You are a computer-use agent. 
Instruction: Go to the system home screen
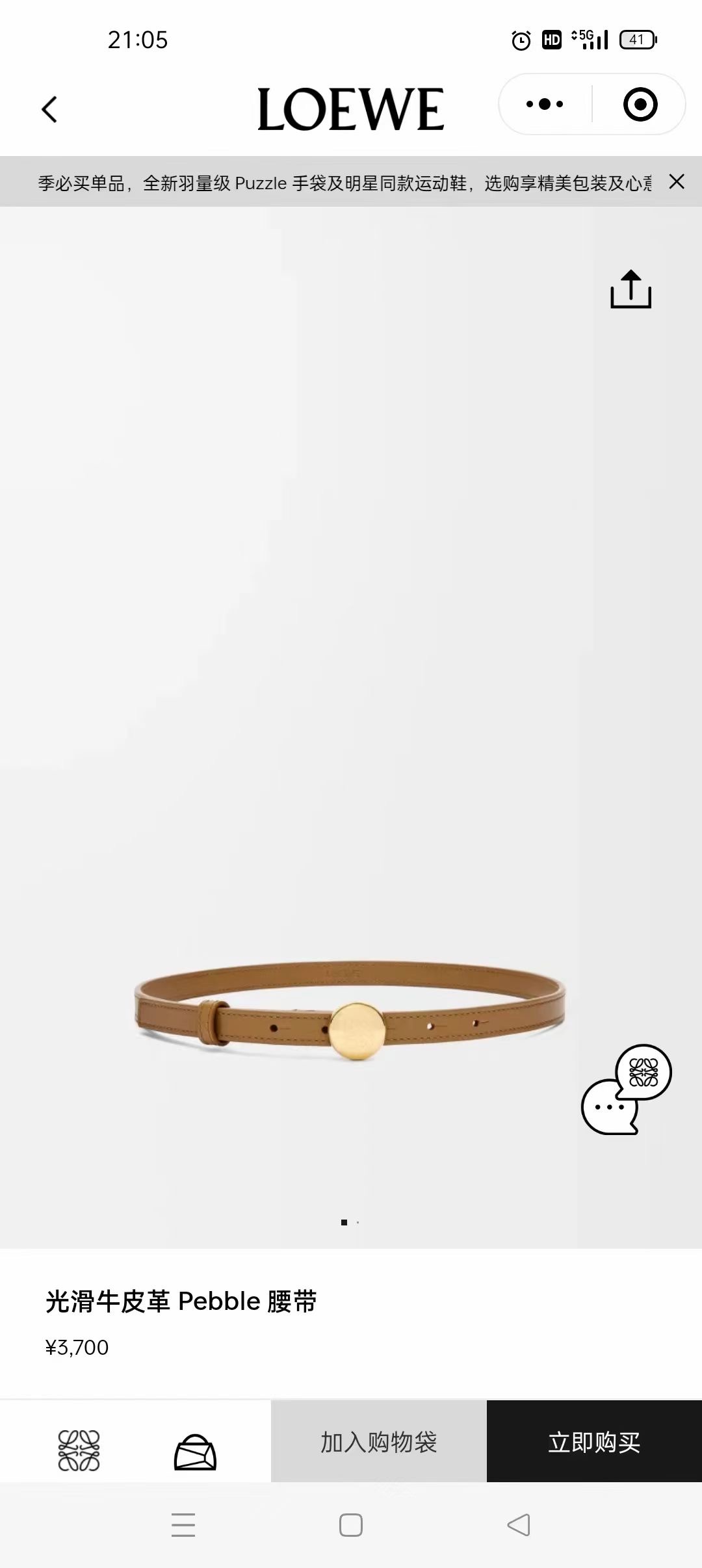(x=351, y=1525)
